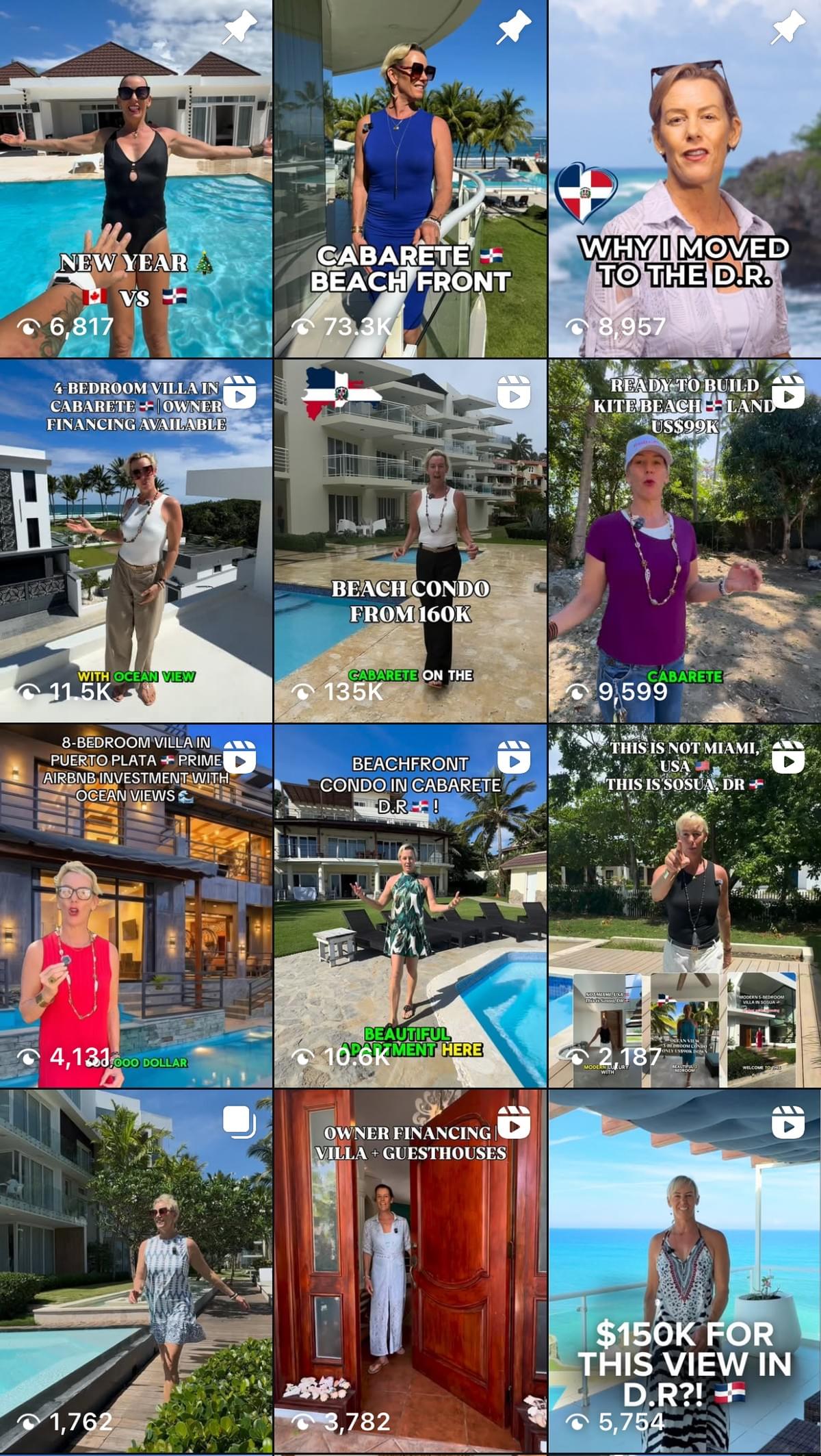Play the Cabarete Beach Front pinned video
The height and width of the screenshot is (1456, 821).
click(410, 178)
